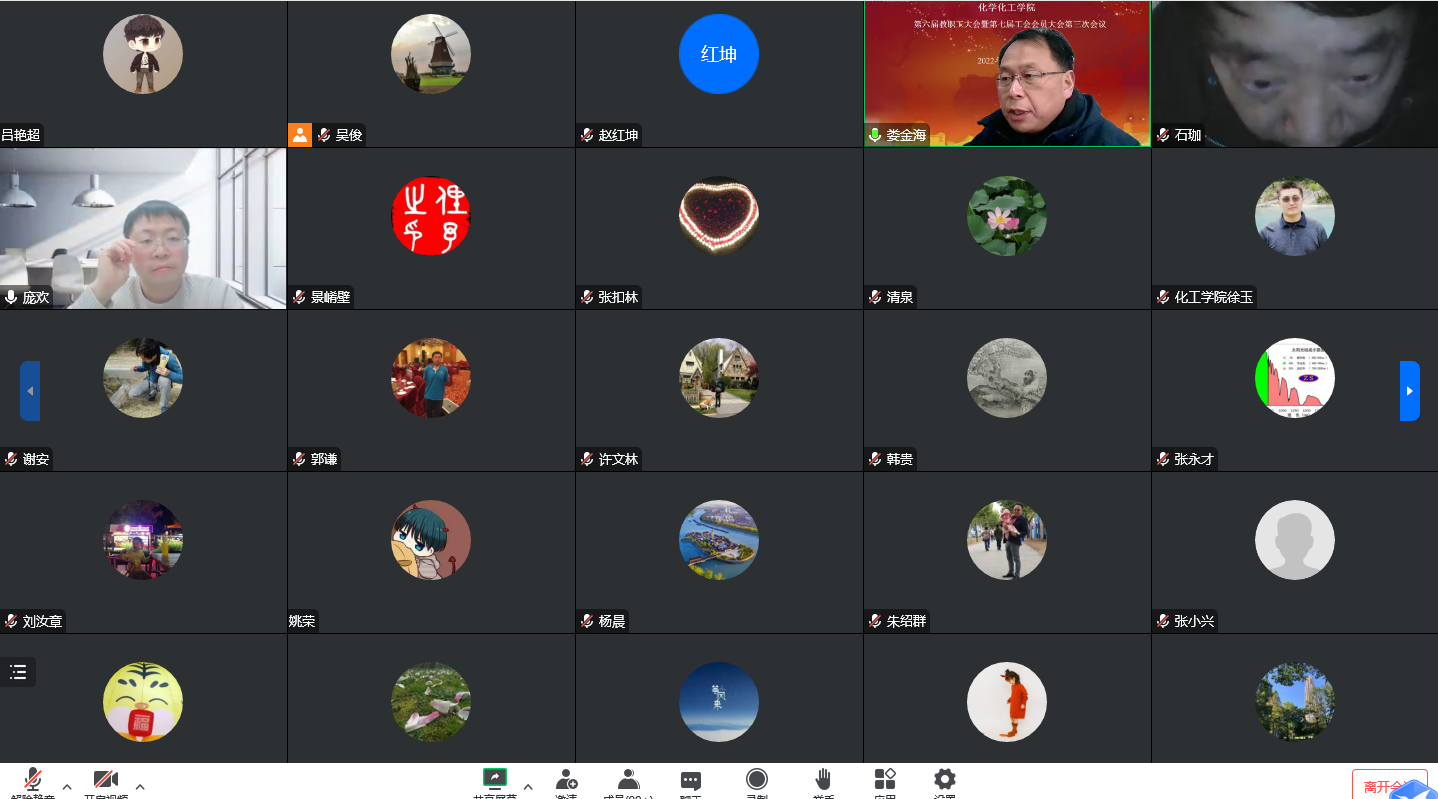Raise hand in the meeting

(823, 780)
